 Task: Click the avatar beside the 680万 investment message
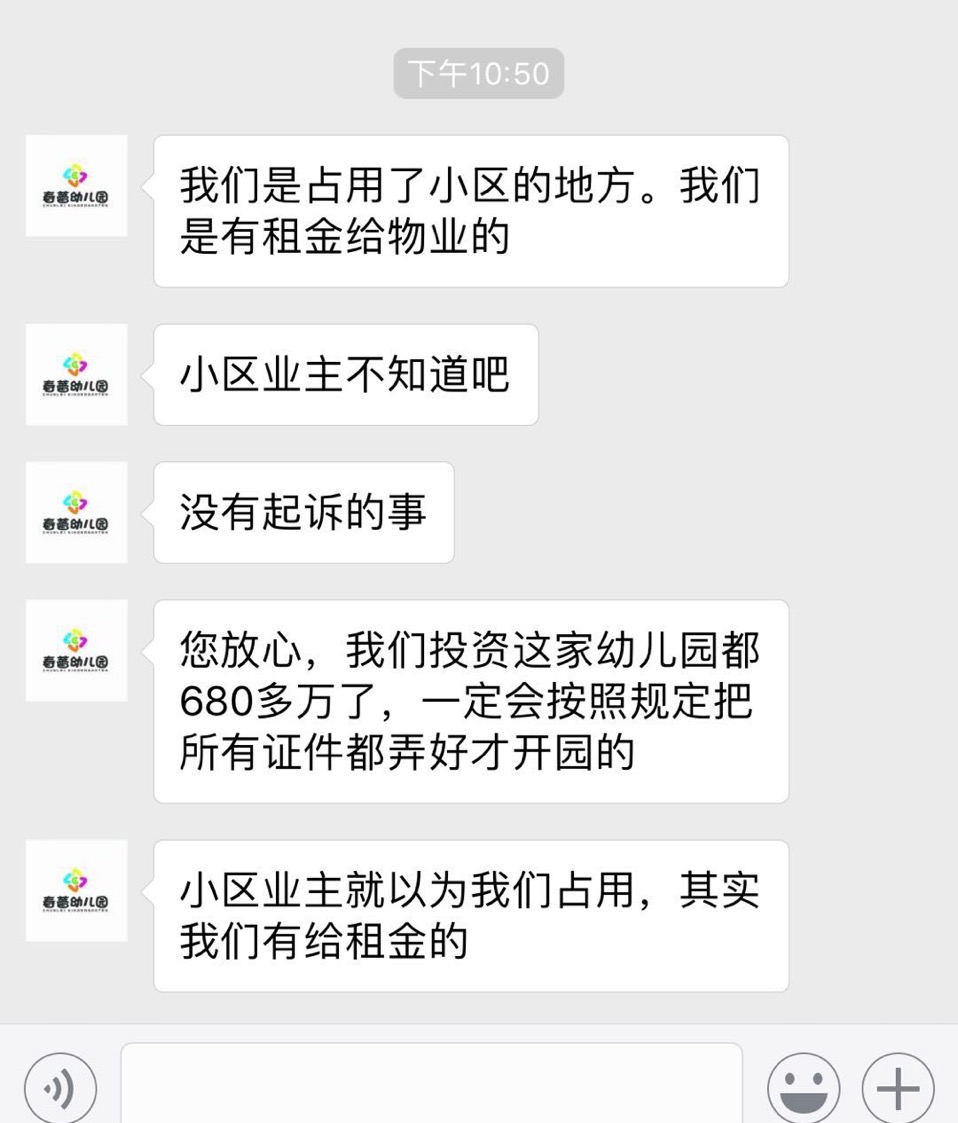[x=76, y=651]
